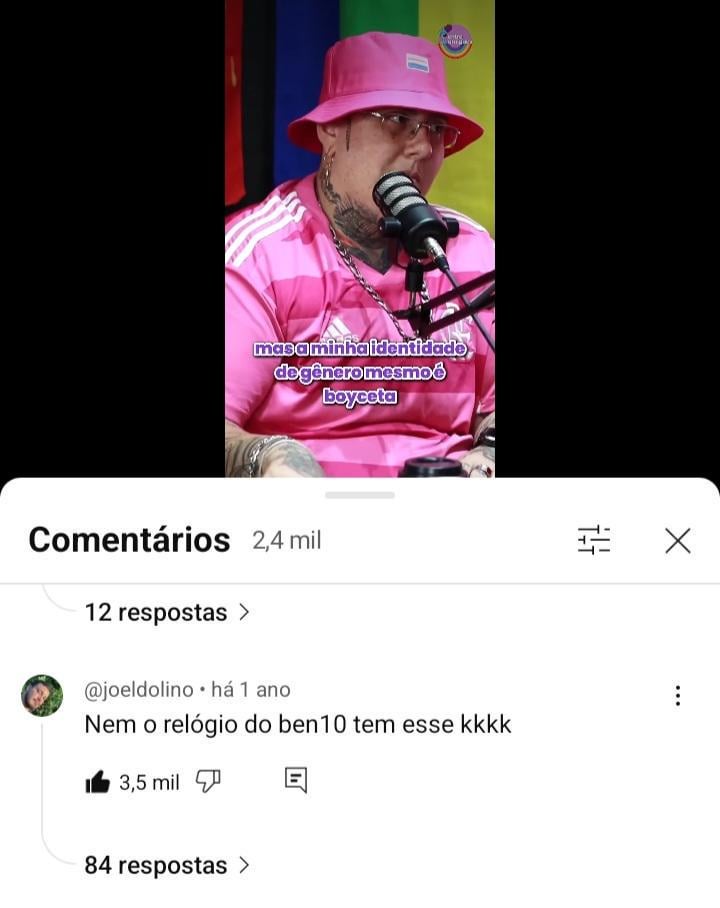Close the Comentários panel
The width and height of the screenshot is (720, 908).
[677, 541]
